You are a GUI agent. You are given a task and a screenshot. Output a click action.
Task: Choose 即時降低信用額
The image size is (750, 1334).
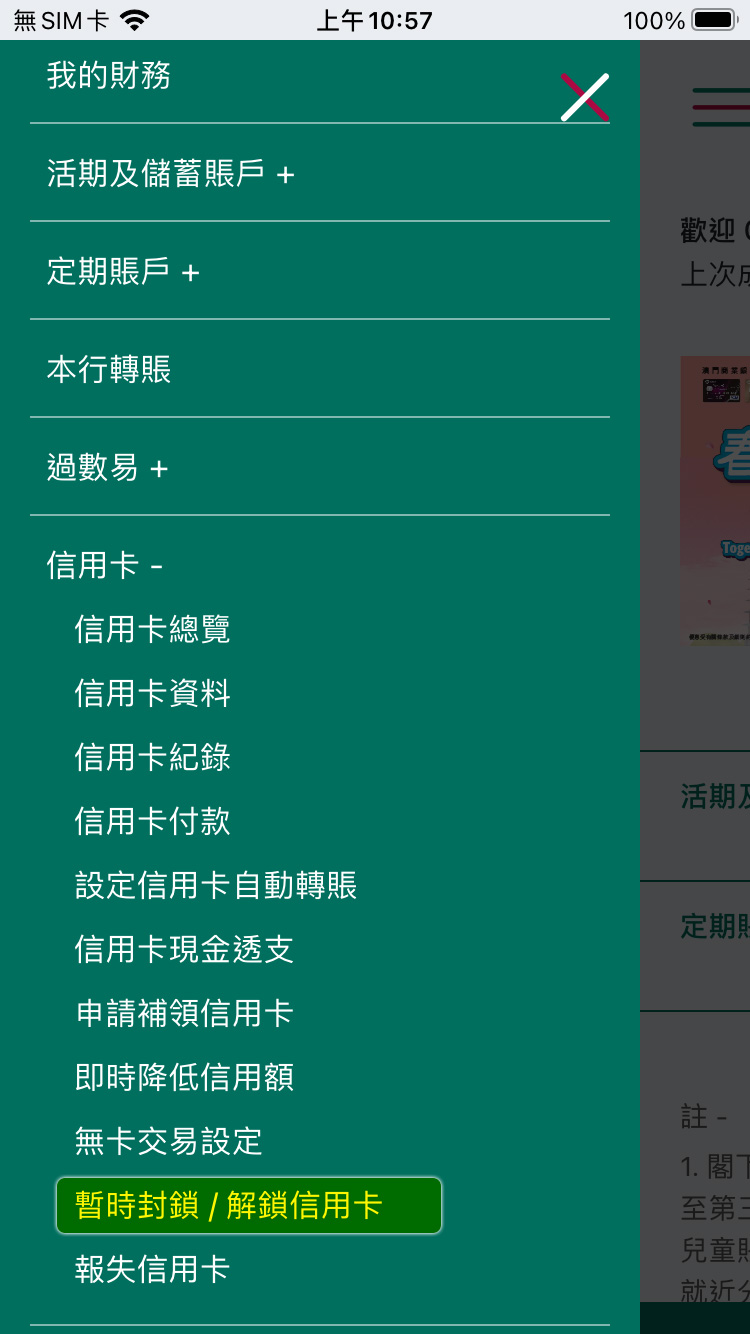(x=184, y=1077)
